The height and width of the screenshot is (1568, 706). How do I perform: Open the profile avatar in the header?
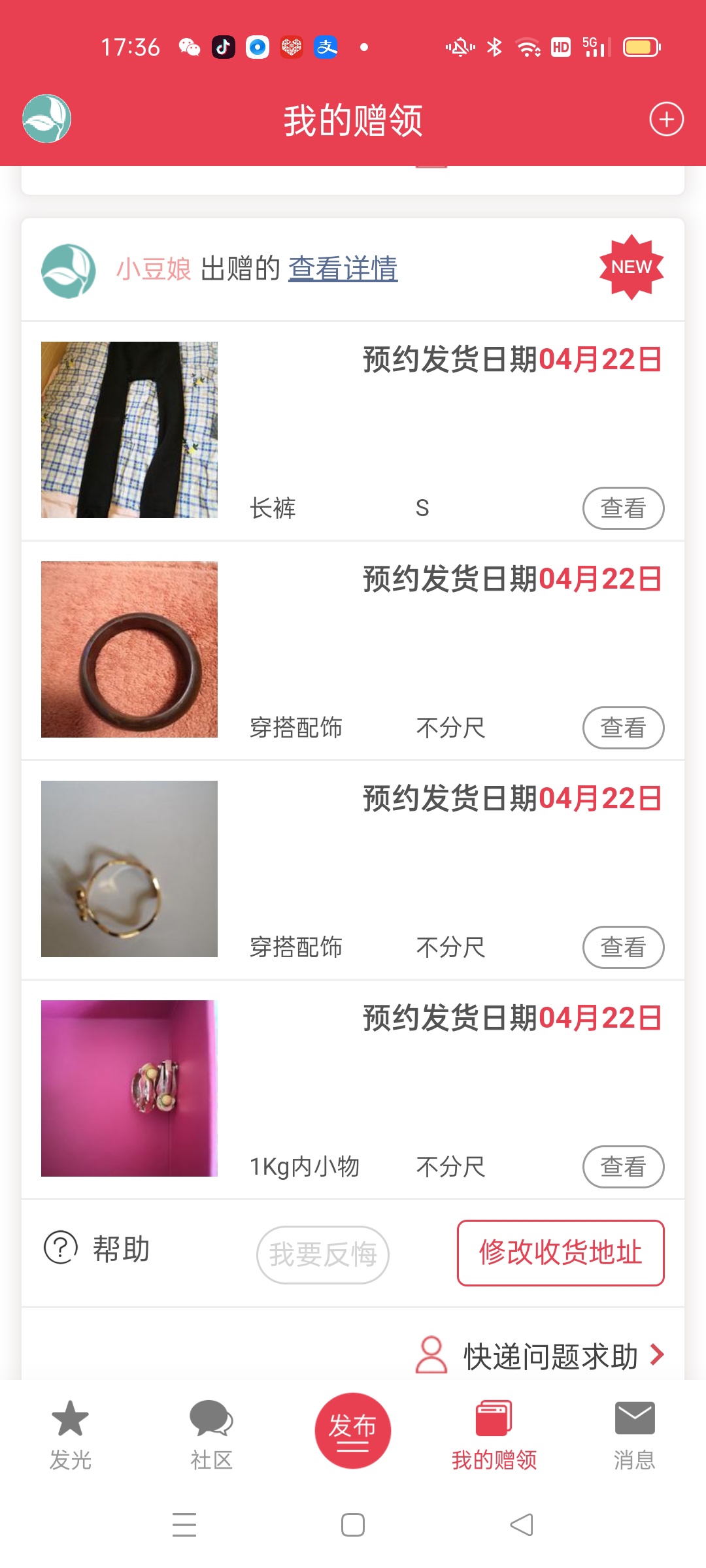coord(46,119)
